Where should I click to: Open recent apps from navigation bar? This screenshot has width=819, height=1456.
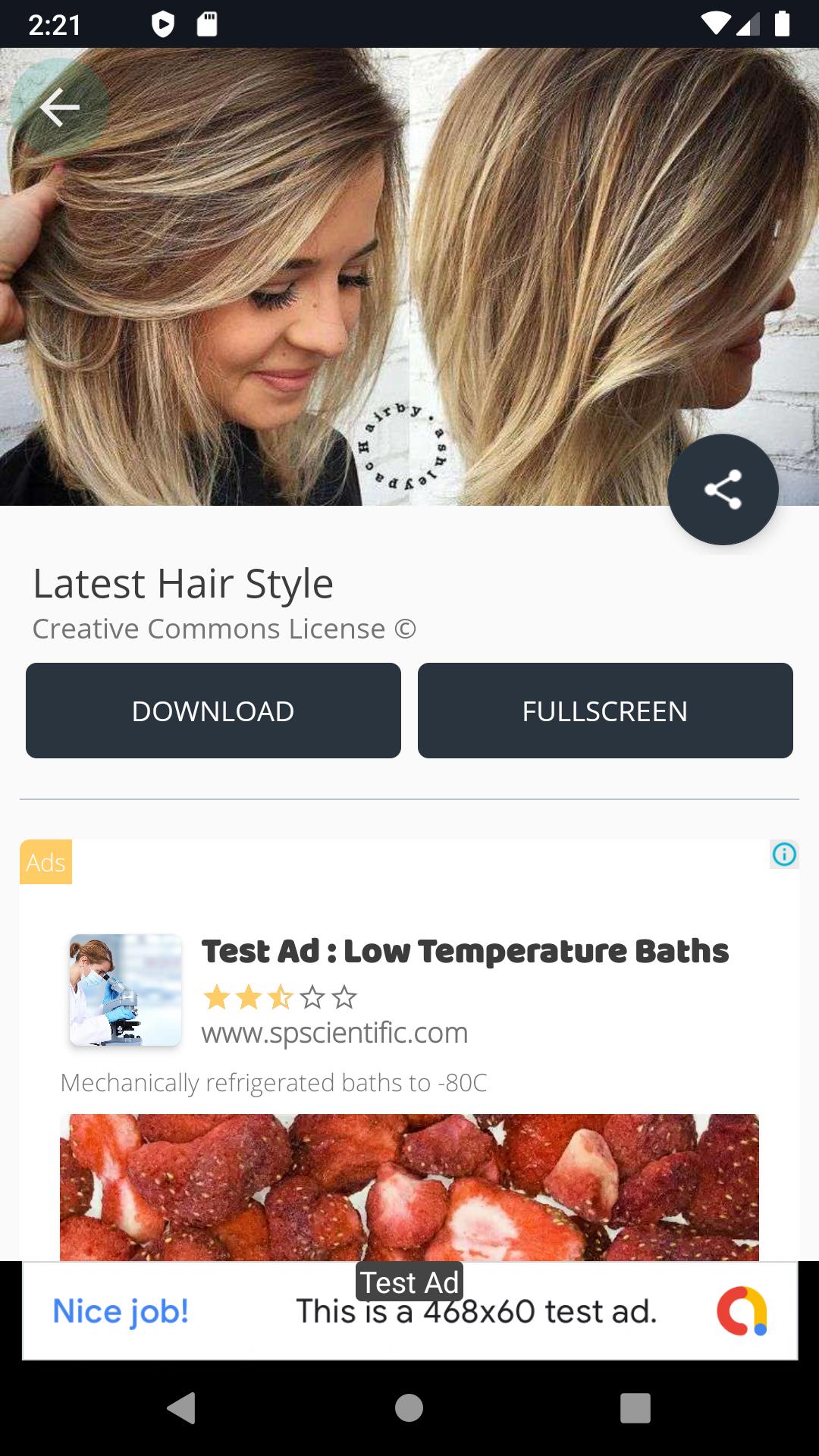[635, 1408]
